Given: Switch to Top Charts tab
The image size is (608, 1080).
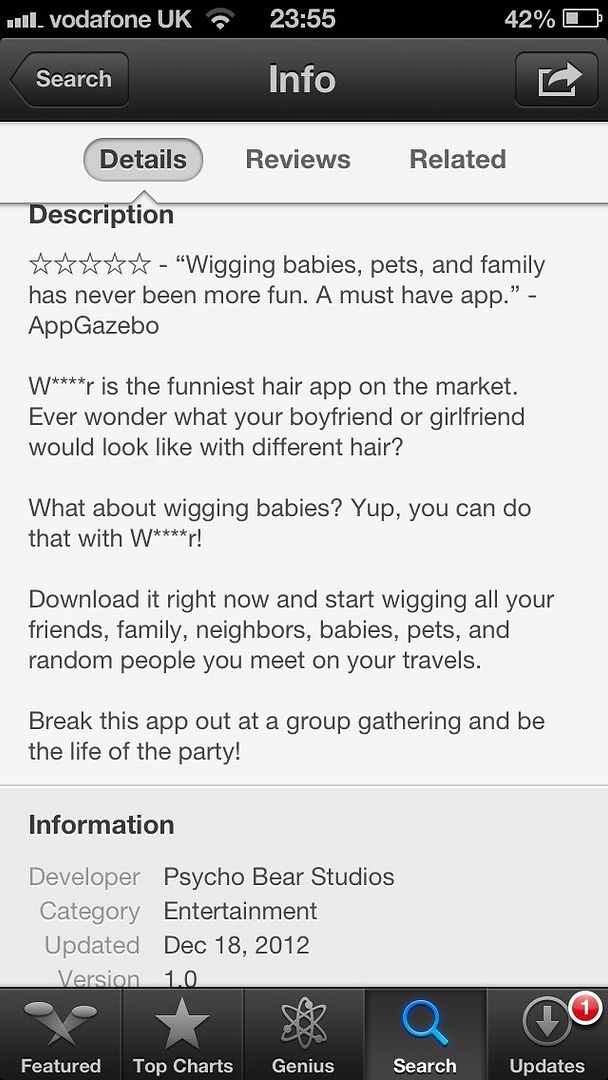Looking at the screenshot, I should [182, 1036].
